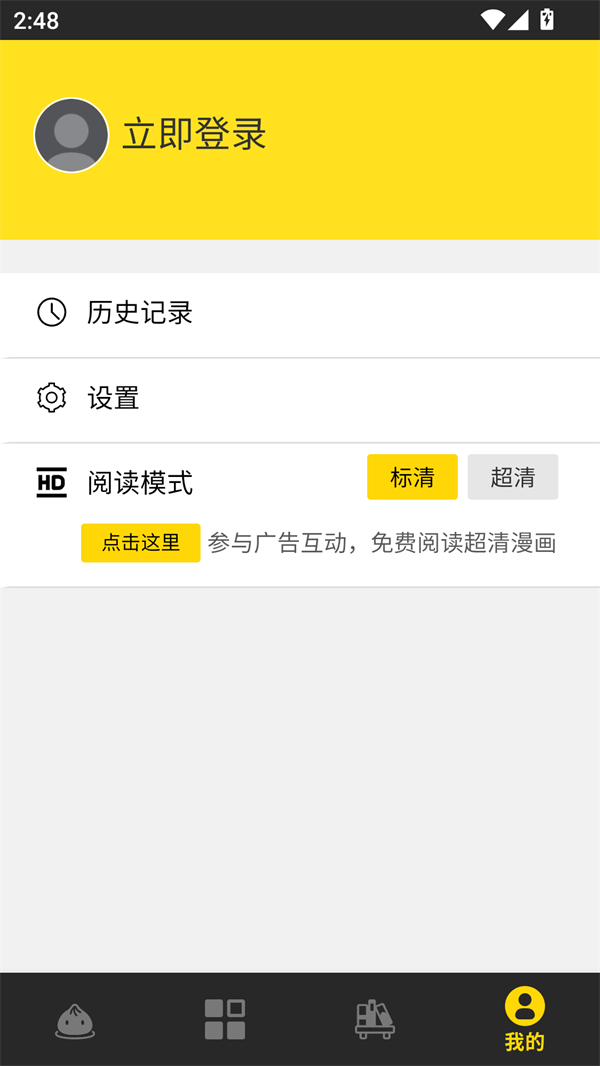Switch to the bun home tab

[75, 1020]
